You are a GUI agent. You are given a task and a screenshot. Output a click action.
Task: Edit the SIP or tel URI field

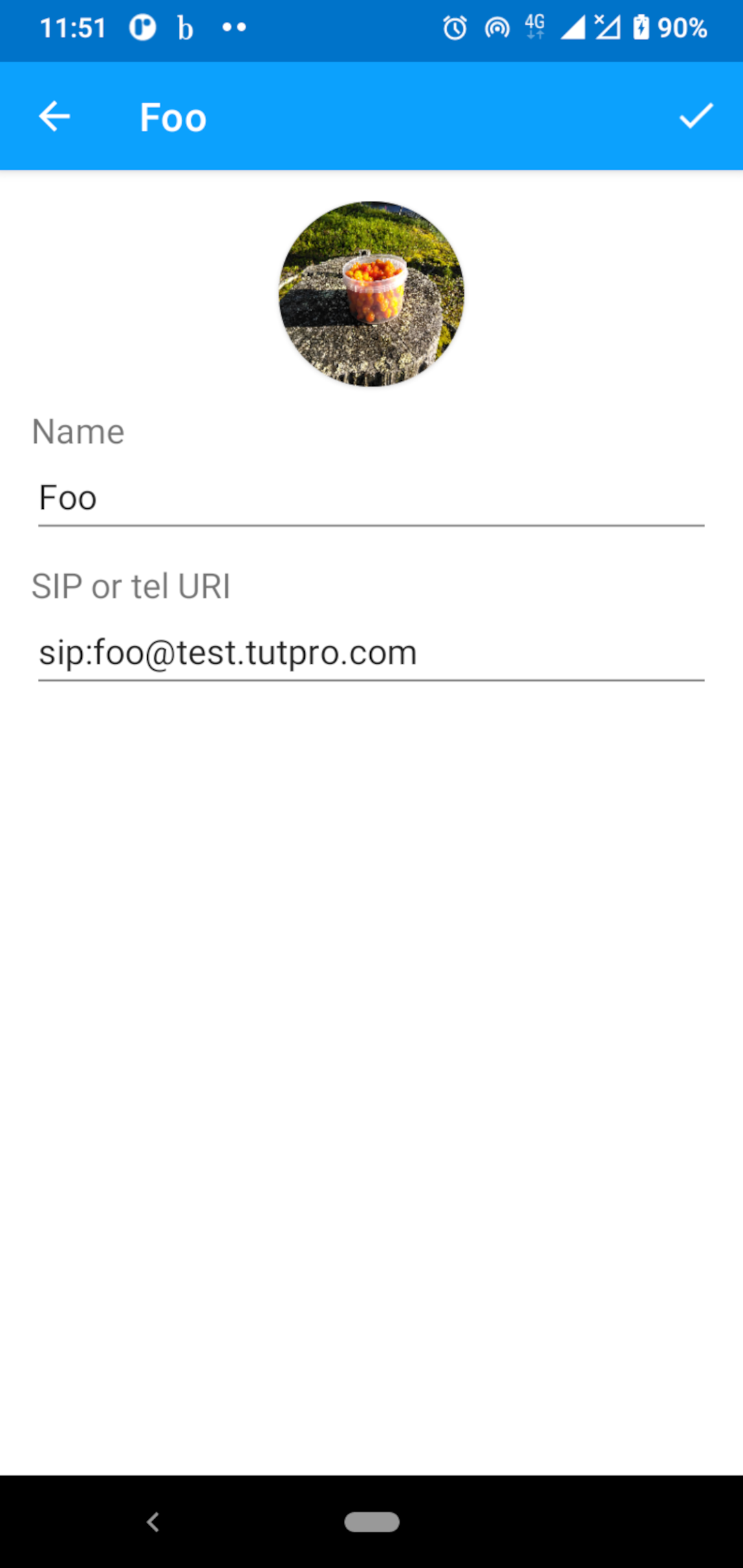click(371, 653)
